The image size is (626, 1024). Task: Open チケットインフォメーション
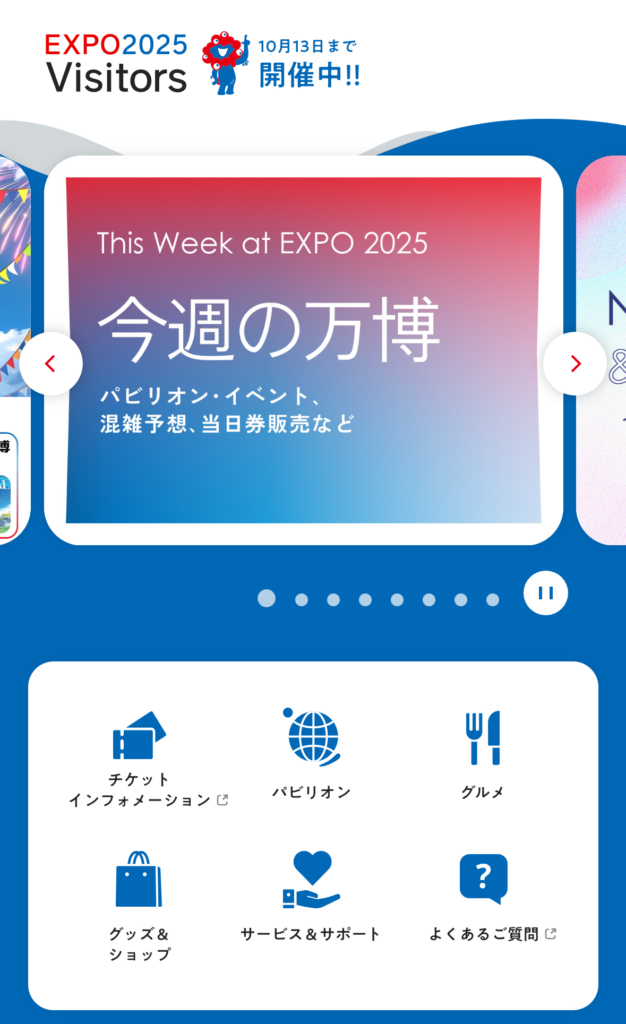(139, 760)
